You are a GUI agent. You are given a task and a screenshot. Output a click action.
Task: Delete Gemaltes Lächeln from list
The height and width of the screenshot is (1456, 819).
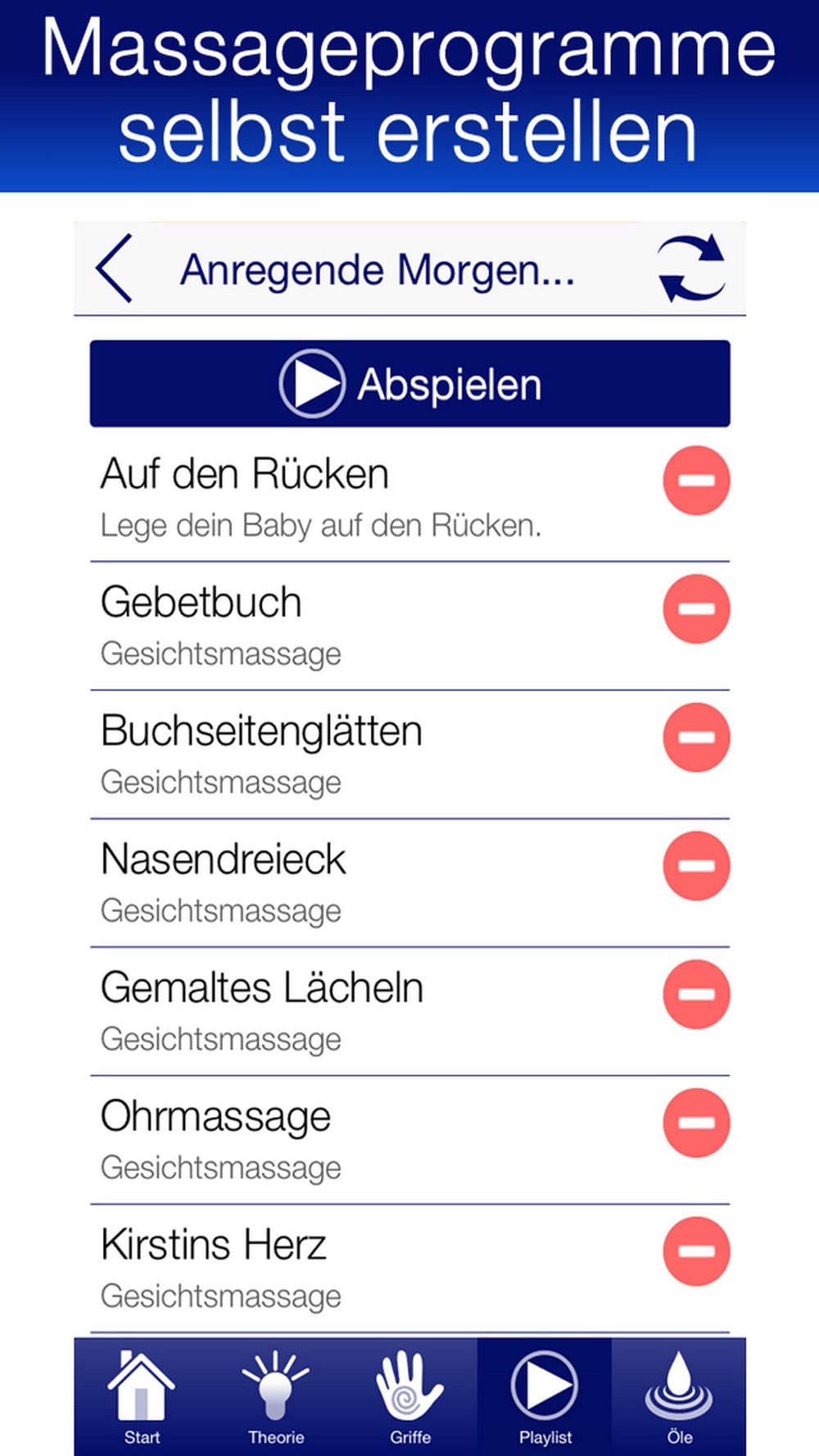coord(696,994)
